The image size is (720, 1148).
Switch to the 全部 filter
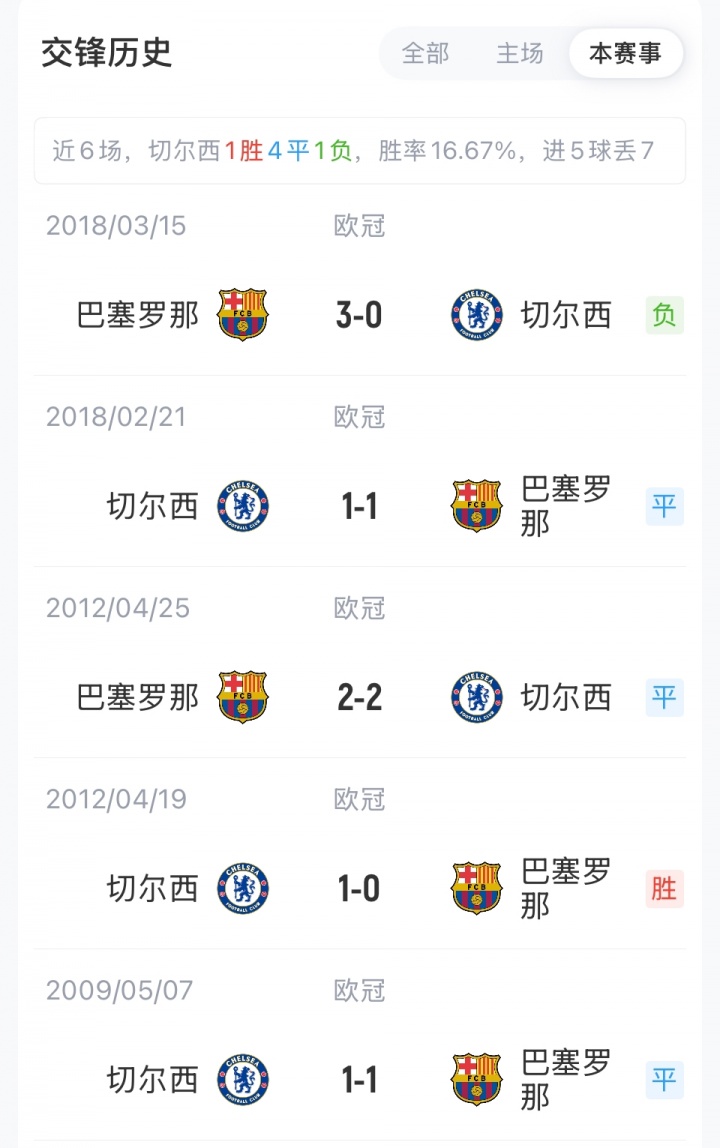426,53
